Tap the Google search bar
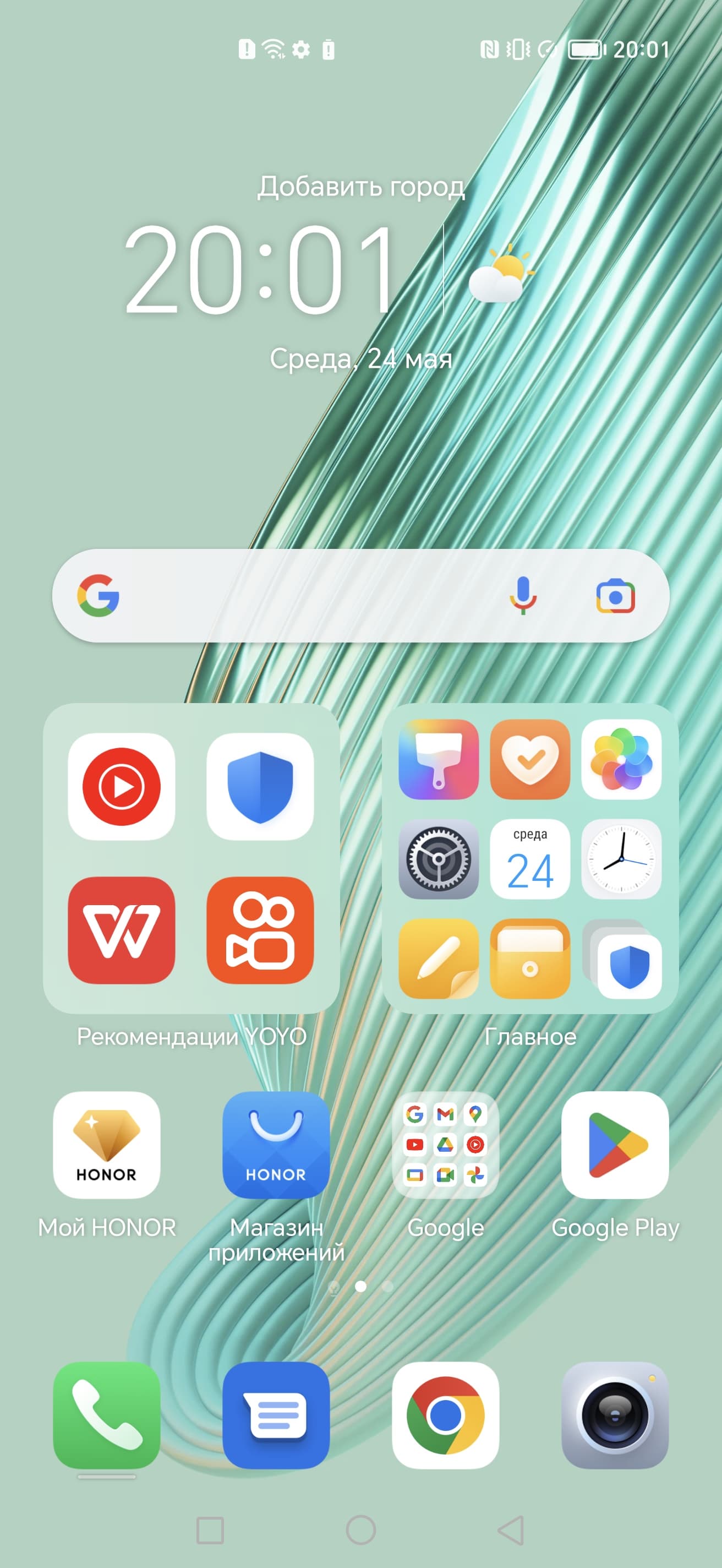 click(304, 595)
